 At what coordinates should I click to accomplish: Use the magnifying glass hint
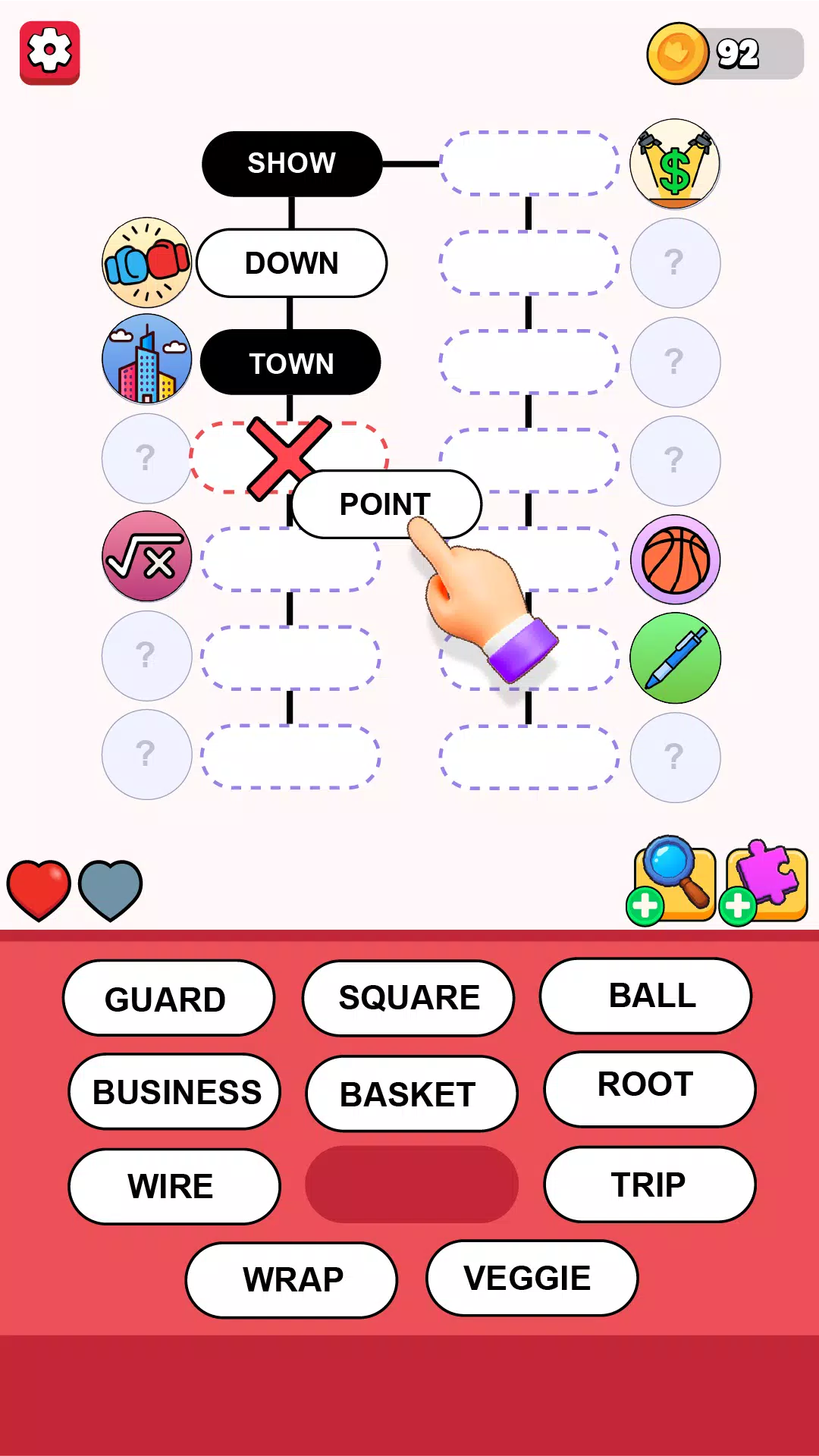[x=672, y=880]
